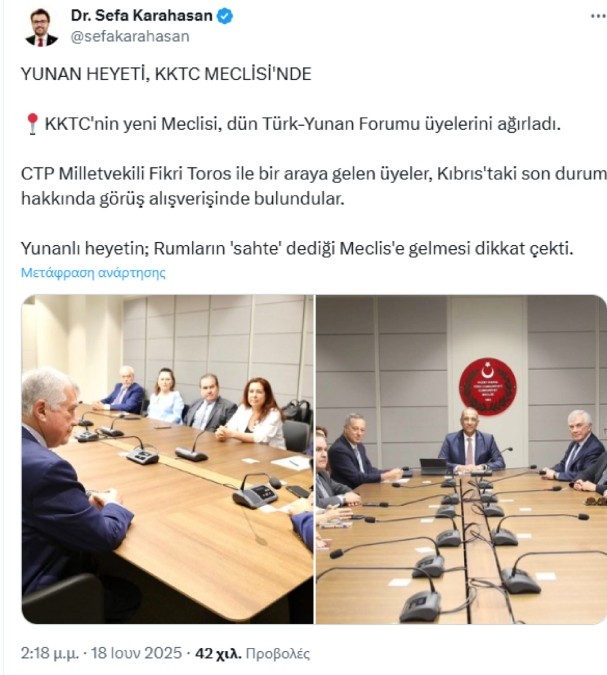Open the left meeting-table photo
Viewport: 607px width, 675px height.
(167, 459)
